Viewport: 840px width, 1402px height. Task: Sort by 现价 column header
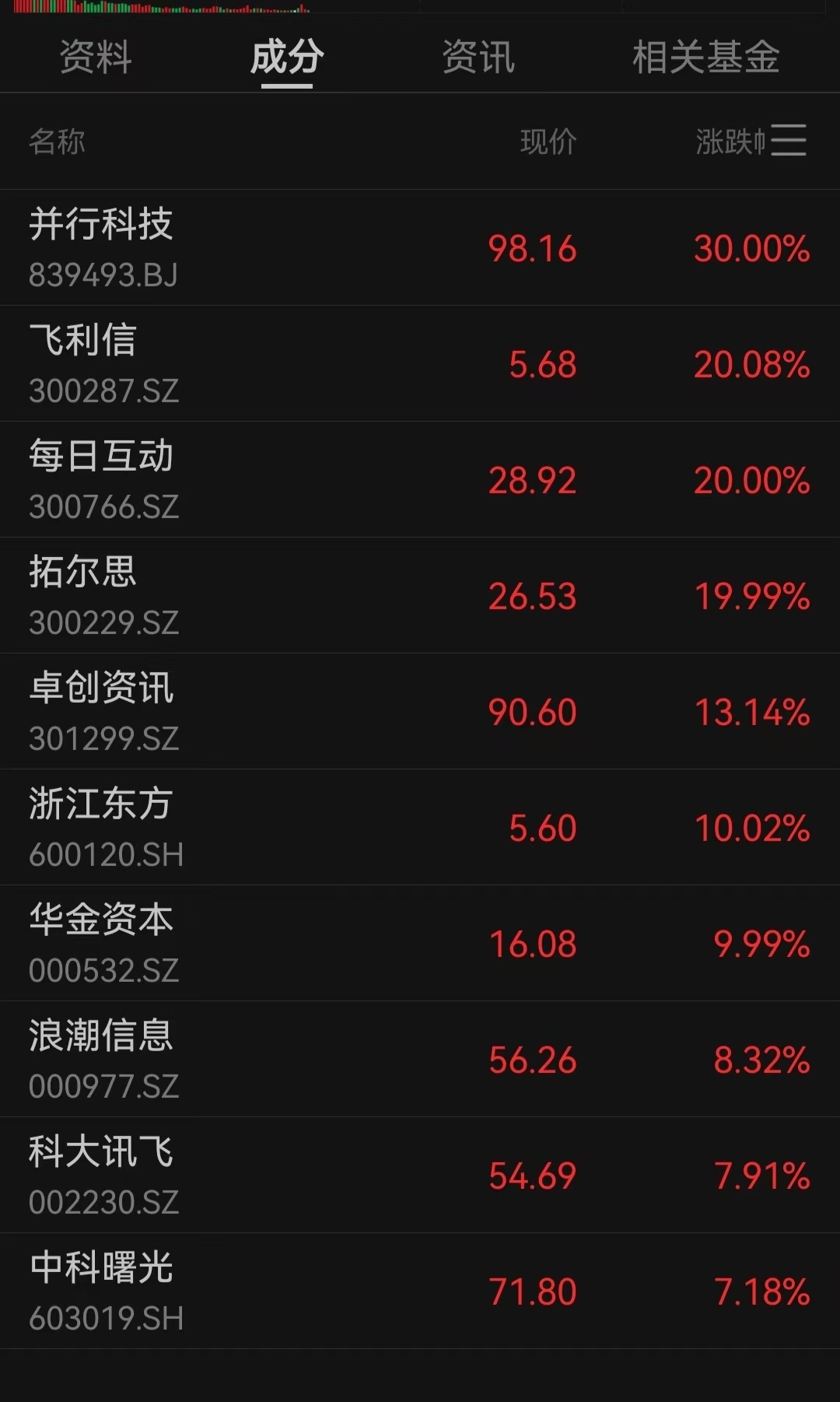[548, 142]
